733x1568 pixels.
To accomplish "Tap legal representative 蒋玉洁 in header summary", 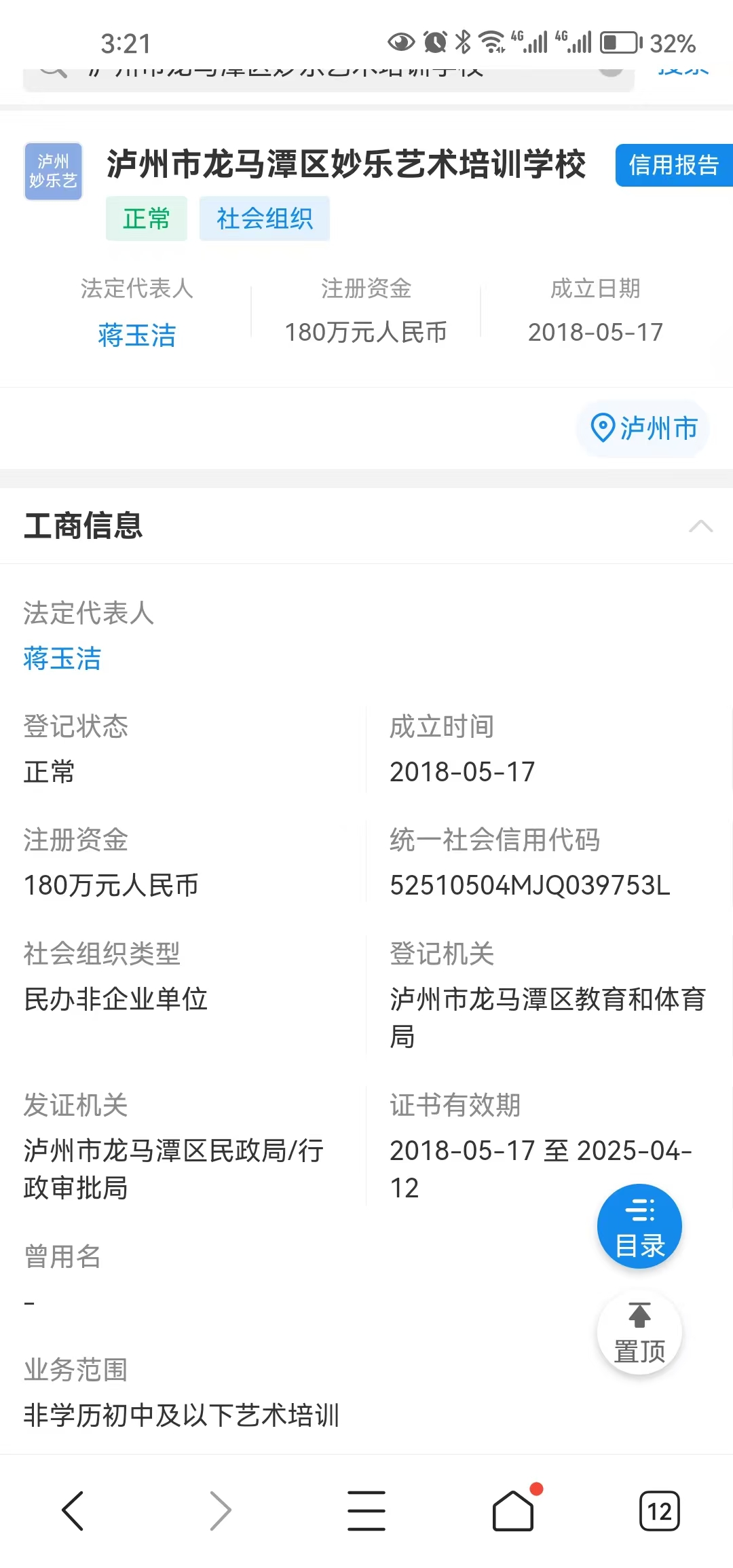I will coord(137,335).
